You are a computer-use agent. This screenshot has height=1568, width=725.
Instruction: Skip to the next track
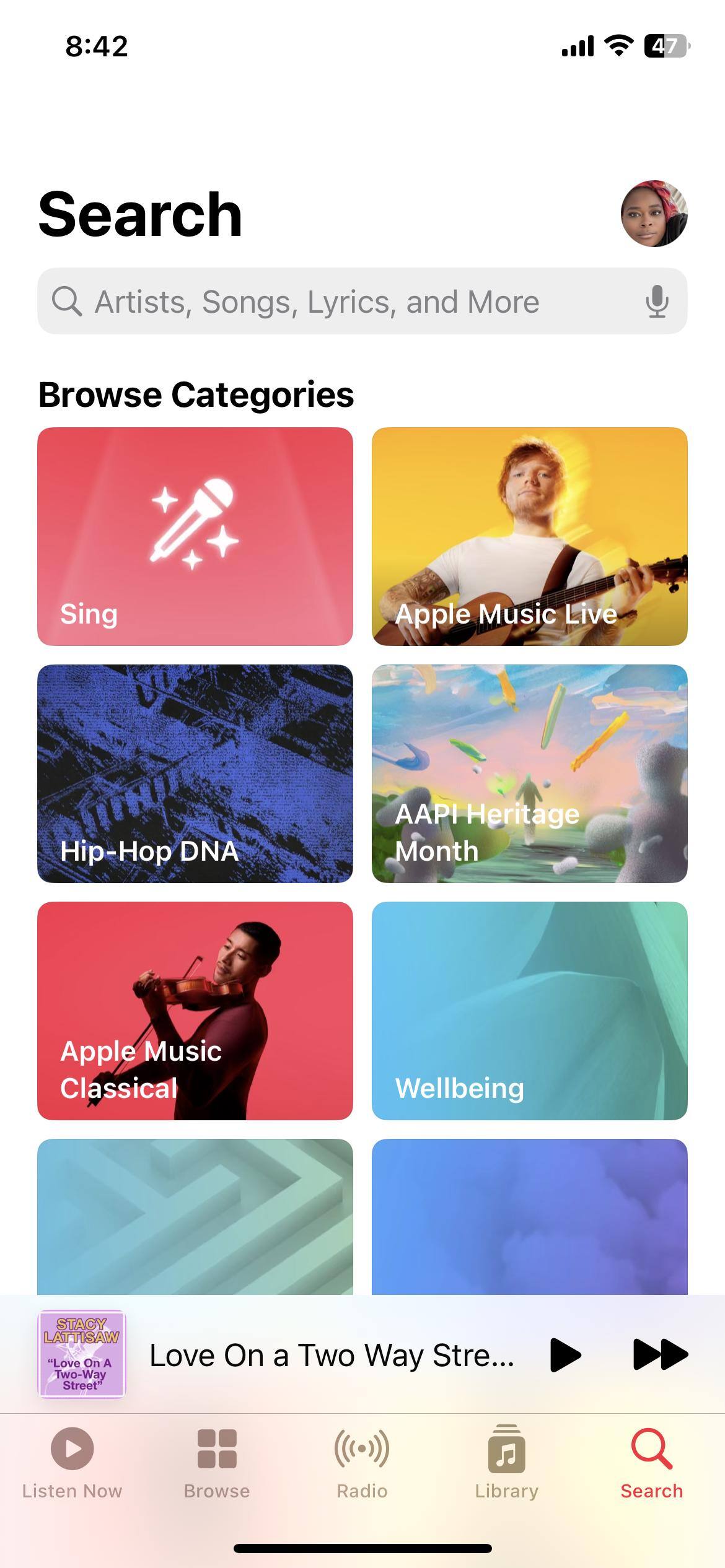tap(660, 1354)
